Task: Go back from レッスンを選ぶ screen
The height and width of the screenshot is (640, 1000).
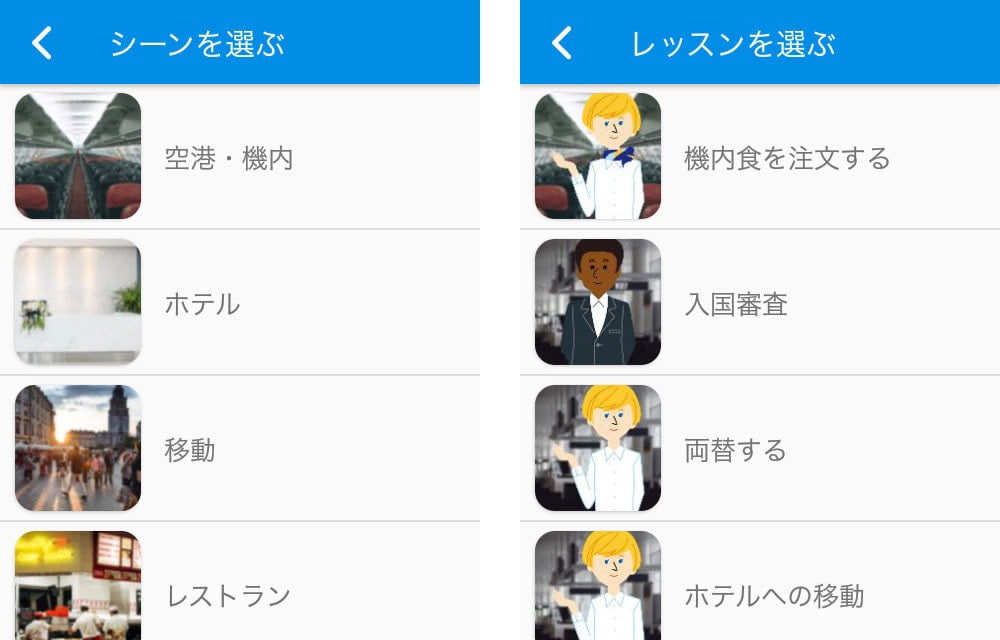Action: [562, 43]
